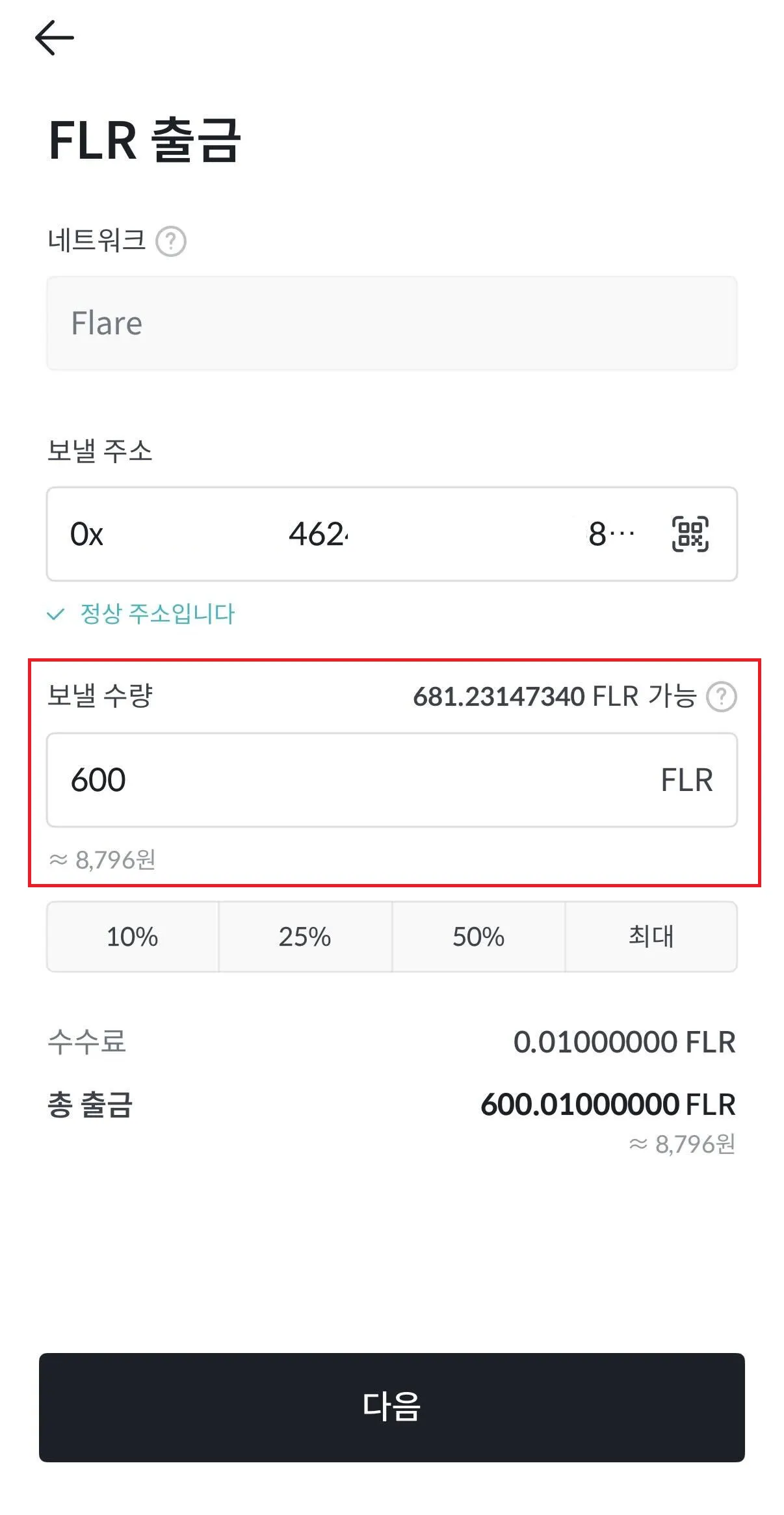Image resolution: width=784 pixels, height=1515 pixels.
Task: Open help for available FLR balance
Action: coord(721,697)
